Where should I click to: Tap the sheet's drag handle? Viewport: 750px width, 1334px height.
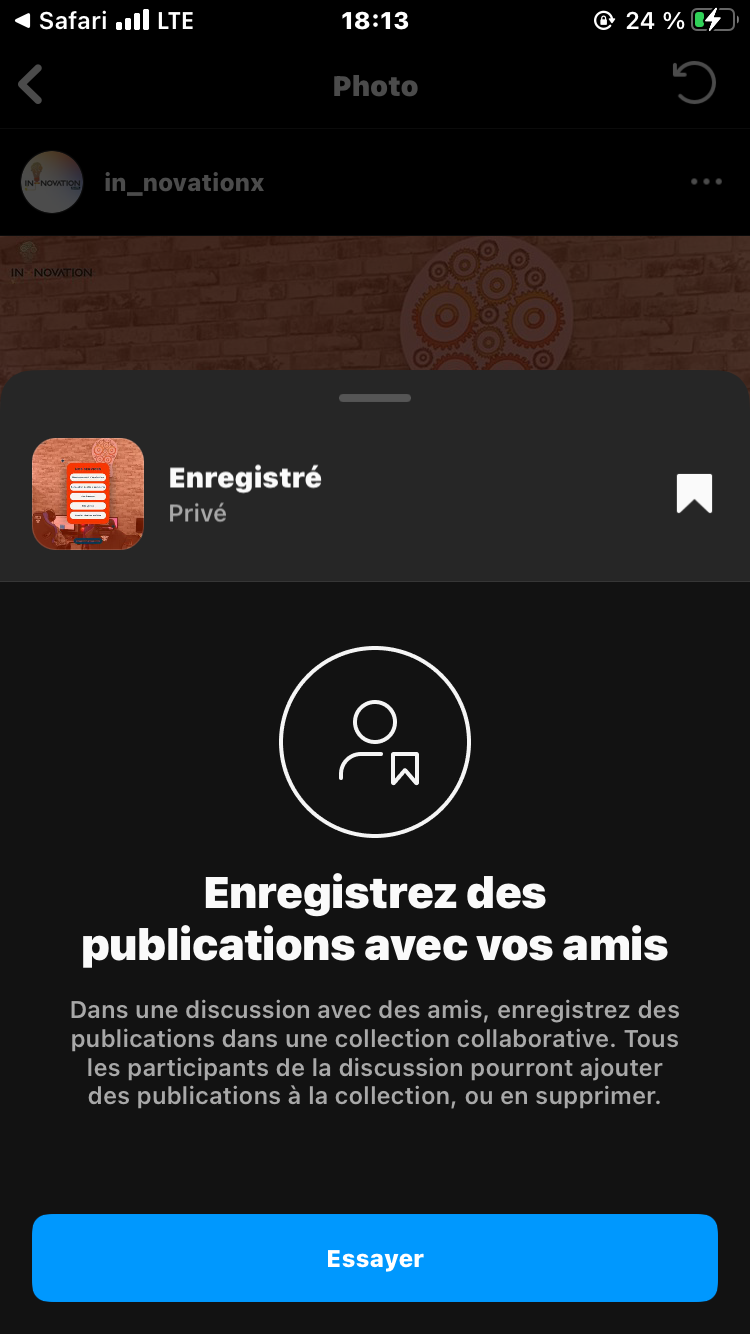(x=375, y=398)
